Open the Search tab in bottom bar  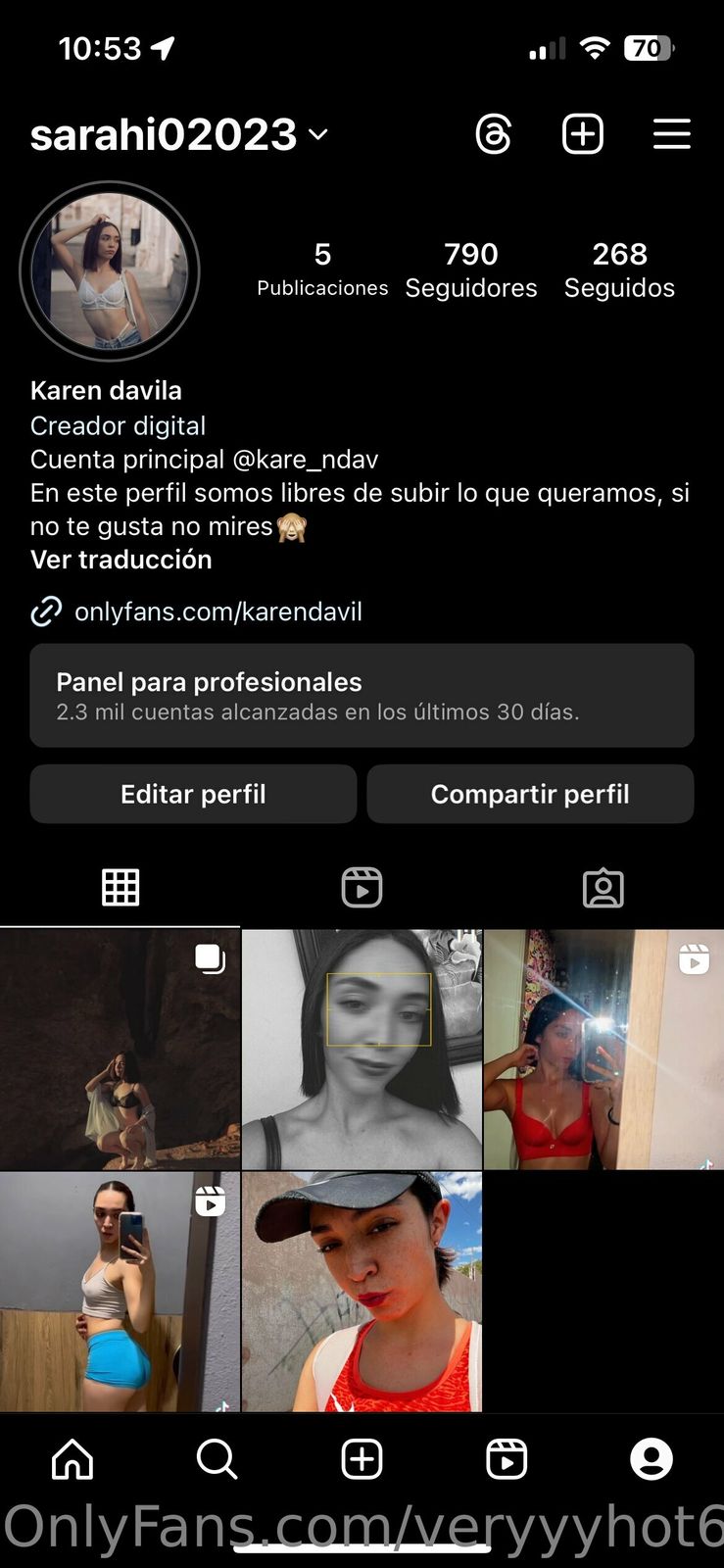pyautogui.click(x=217, y=1458)
